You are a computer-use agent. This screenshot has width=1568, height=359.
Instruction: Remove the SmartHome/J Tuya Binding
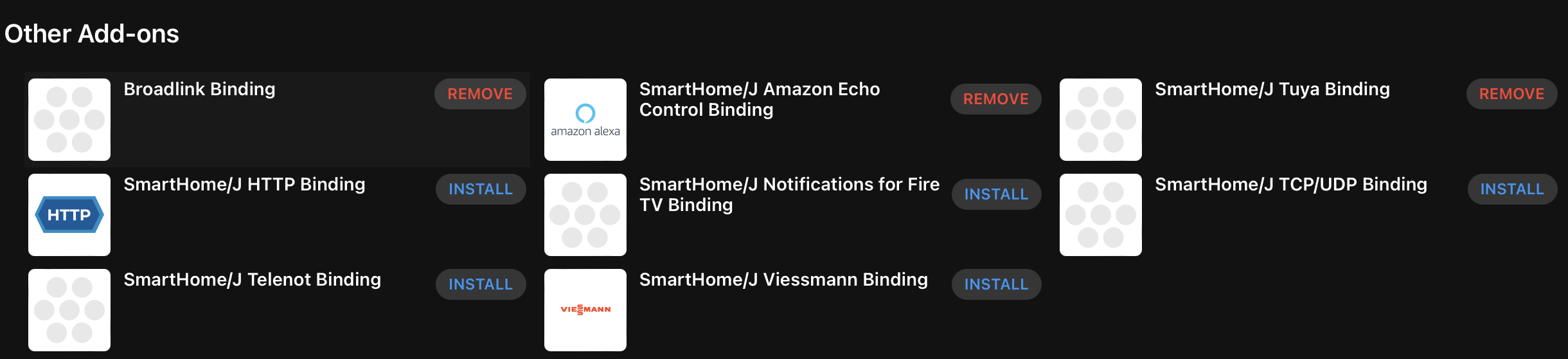point(1511,94)
